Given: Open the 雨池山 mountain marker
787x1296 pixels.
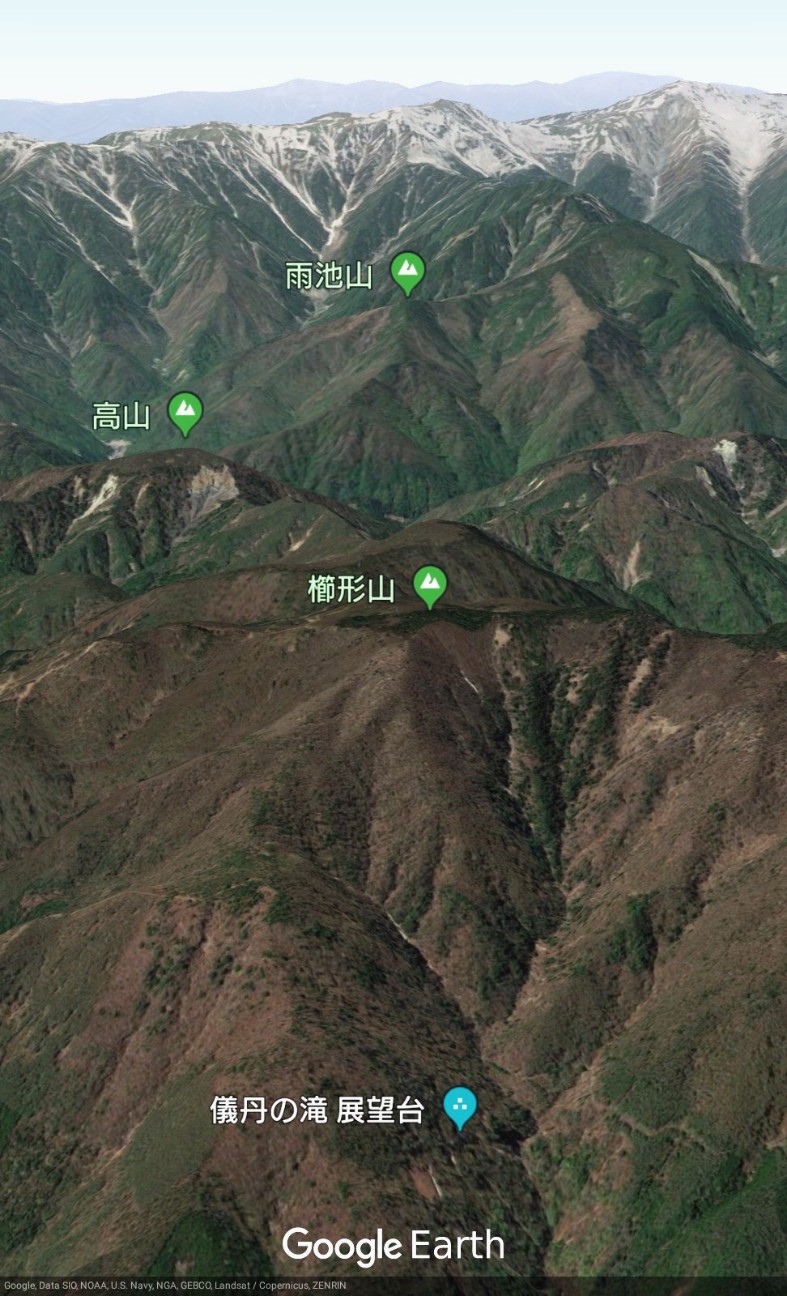Looking at the screenshot, I should point(407,271).
